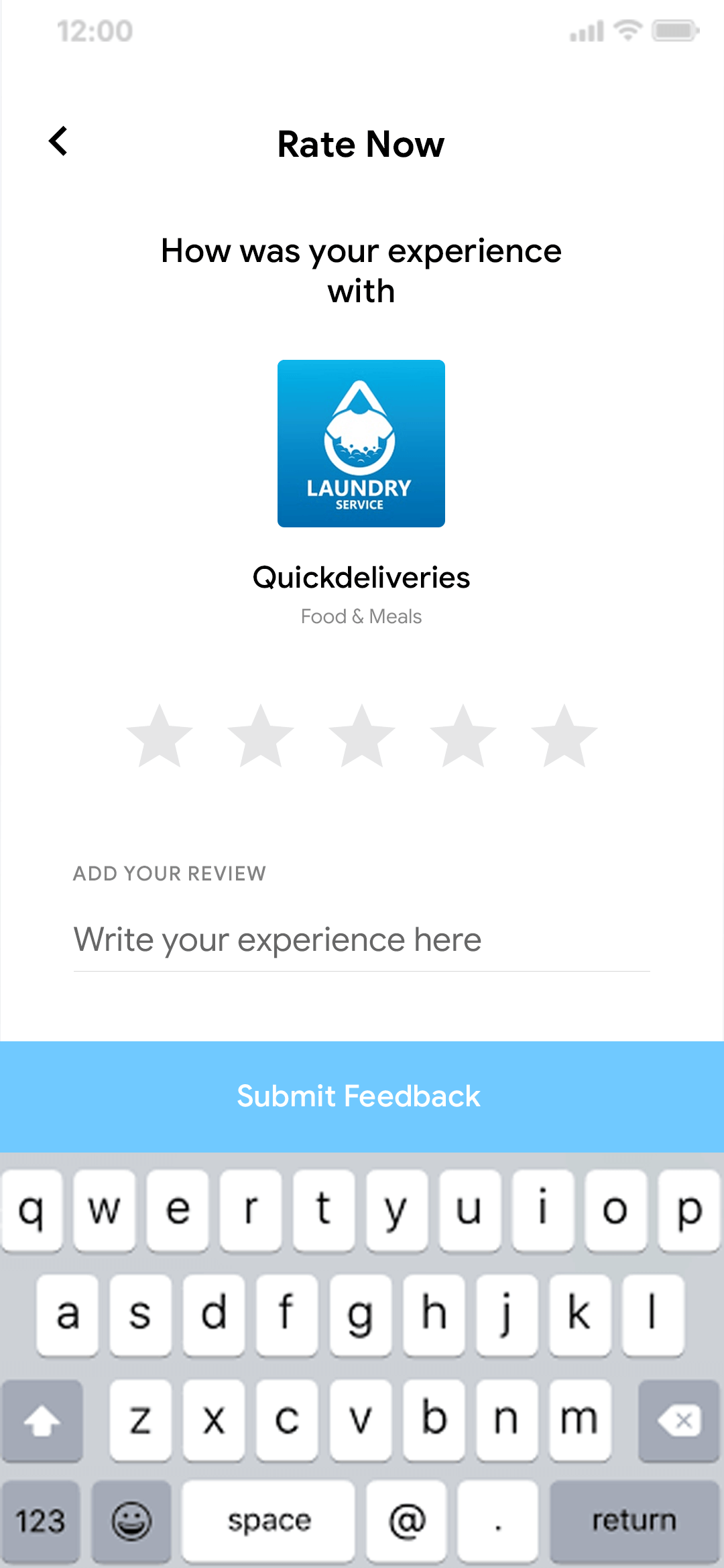Give a one-star rating
Screen dimensions: 724x1568
(160, 737)
